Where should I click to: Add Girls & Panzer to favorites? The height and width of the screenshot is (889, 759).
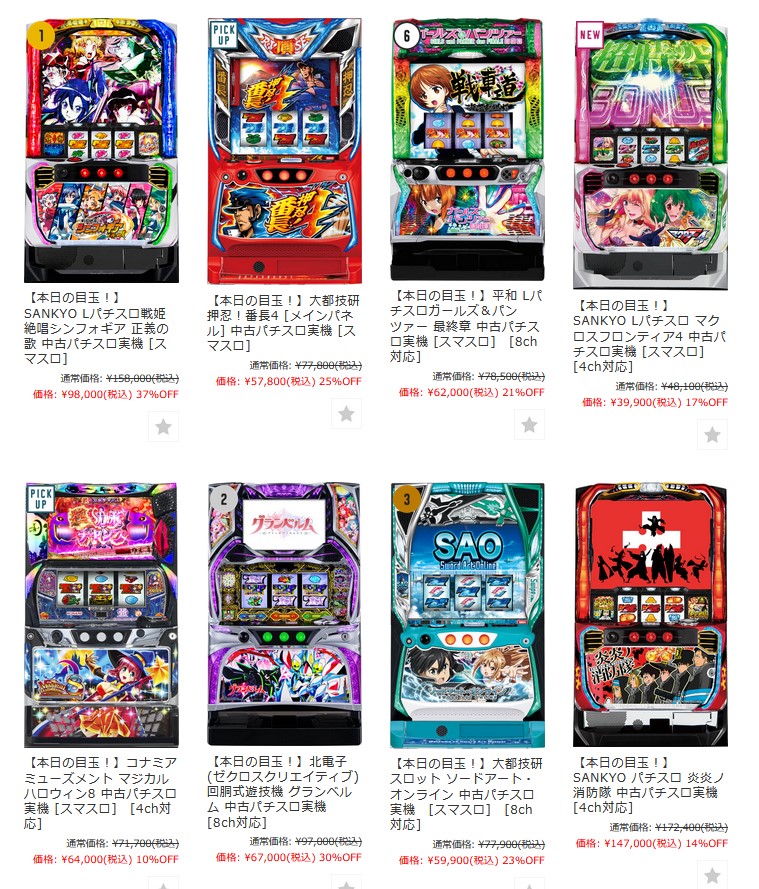[529, 424]
